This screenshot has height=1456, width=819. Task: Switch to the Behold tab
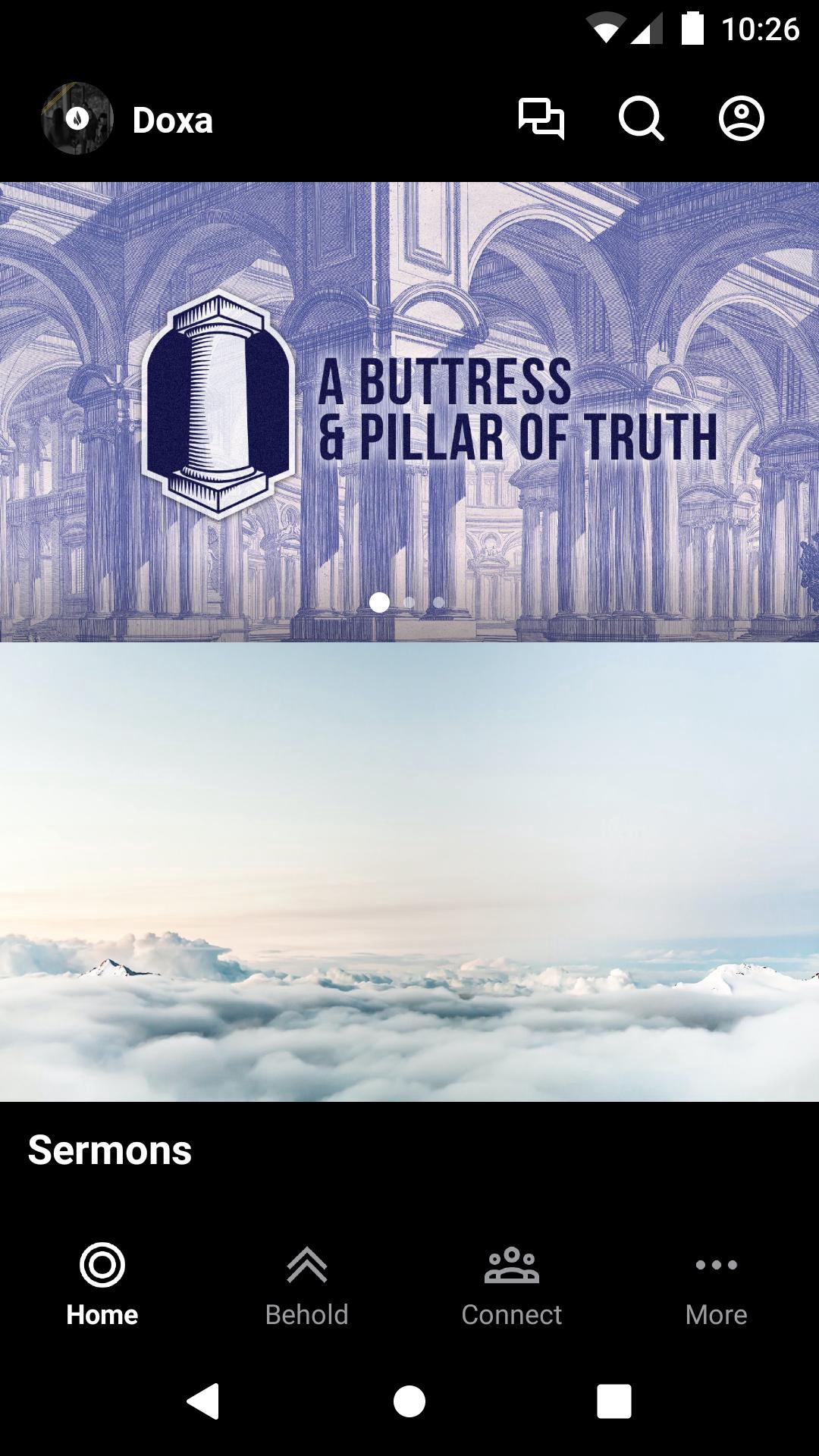(x=306, y=1285)
